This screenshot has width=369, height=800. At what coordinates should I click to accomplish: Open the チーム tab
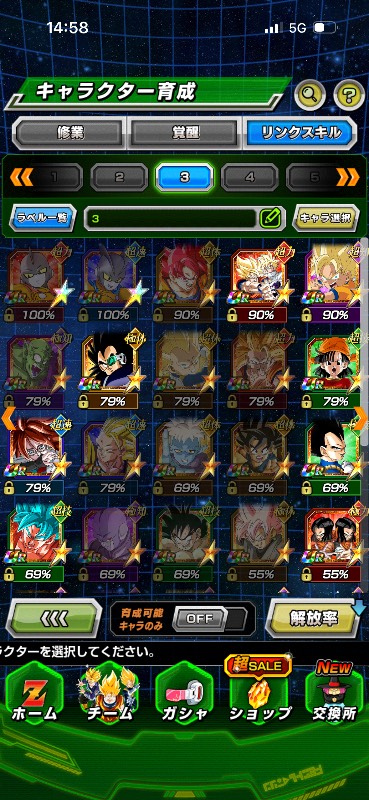(x=109, y=694)
